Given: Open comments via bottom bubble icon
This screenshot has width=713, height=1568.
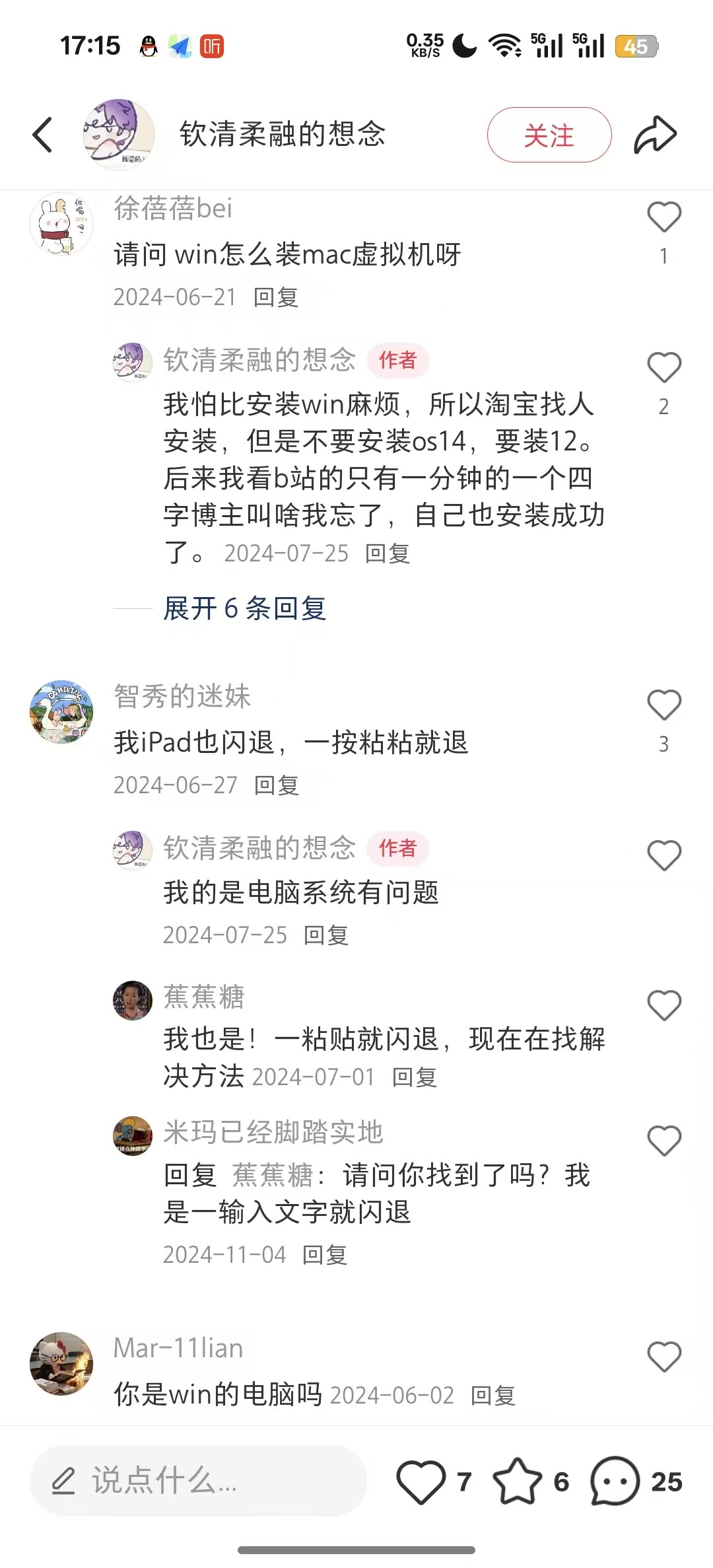Looking at the screenshot, I should click(615, 1481).
